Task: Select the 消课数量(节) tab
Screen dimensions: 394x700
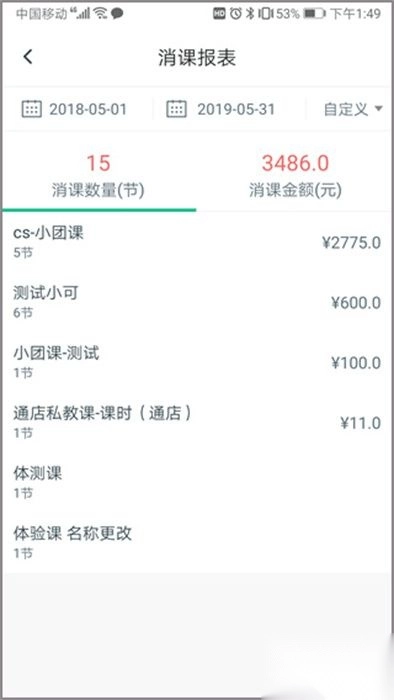Action: [x=98, y=176]
